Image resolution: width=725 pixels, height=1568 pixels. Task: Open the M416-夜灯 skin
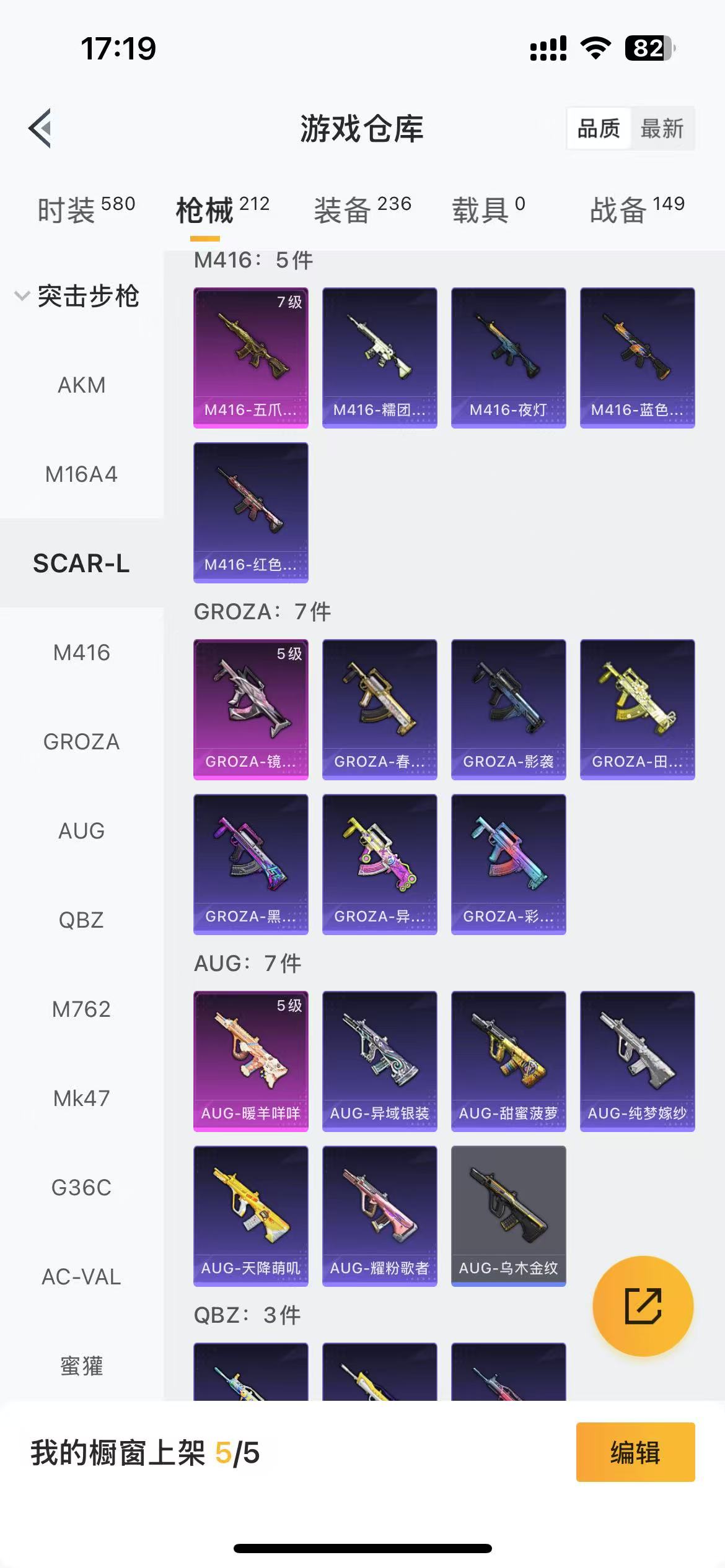[x=508, y=357]
